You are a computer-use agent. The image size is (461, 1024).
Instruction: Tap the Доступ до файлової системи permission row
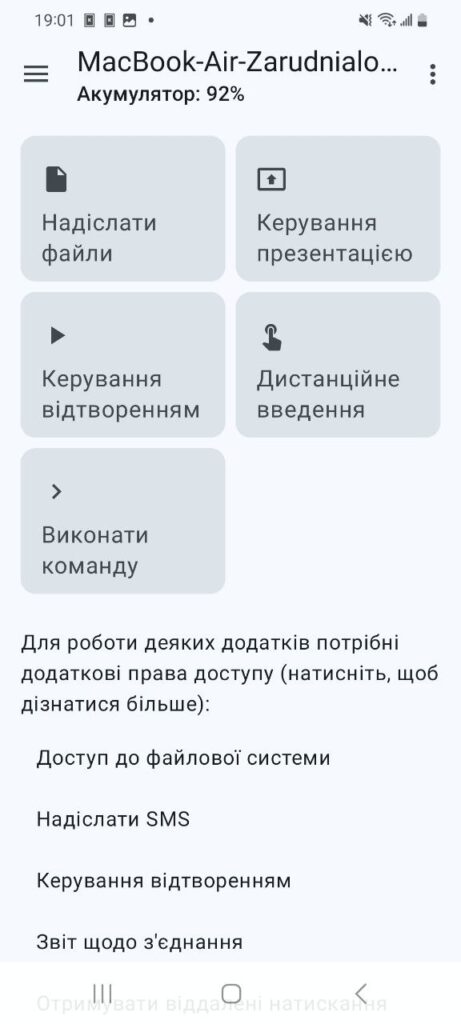(x=230, y=758)
